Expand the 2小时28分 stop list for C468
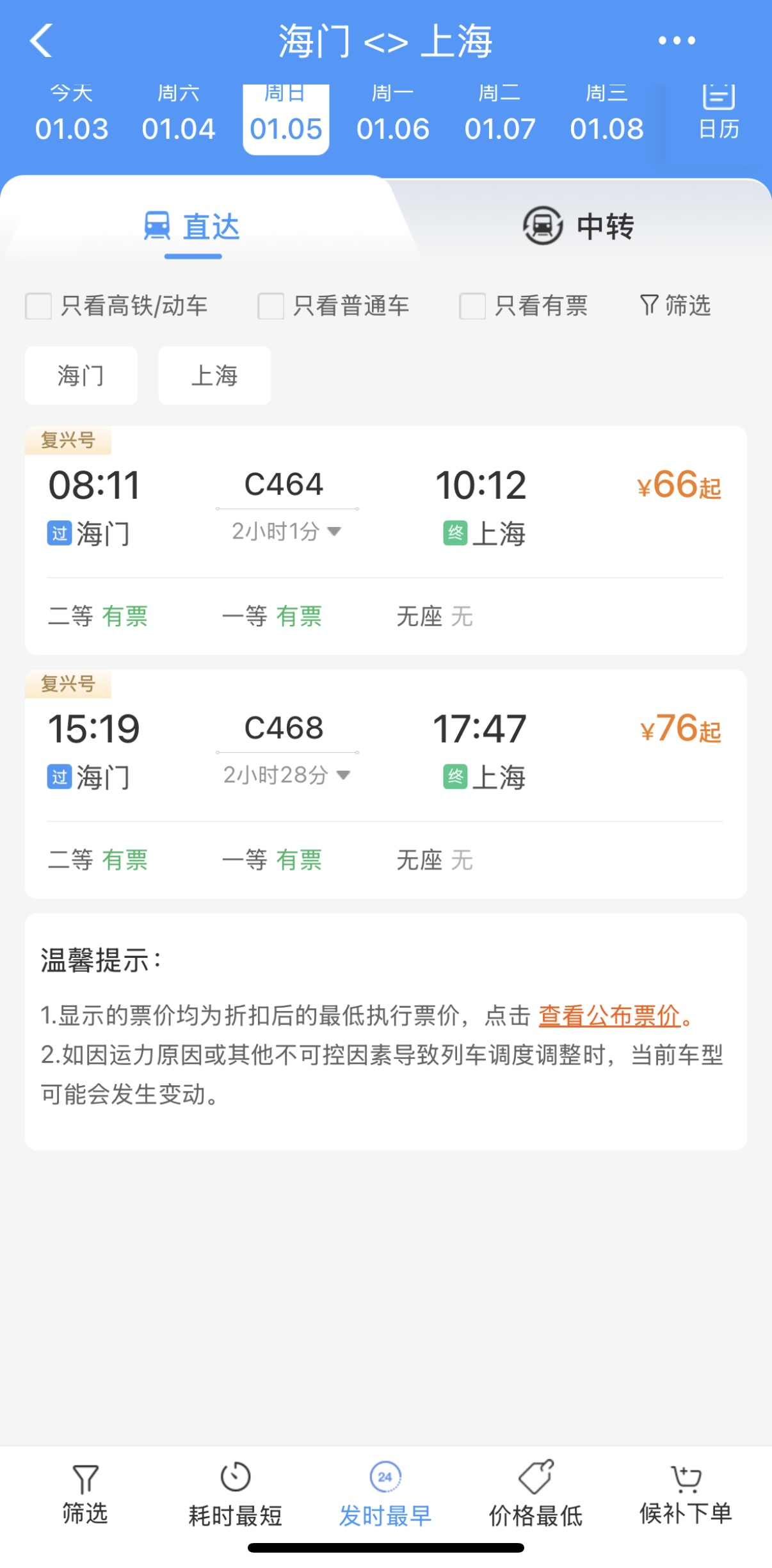Screen dimensions: 772x1568 286,775
